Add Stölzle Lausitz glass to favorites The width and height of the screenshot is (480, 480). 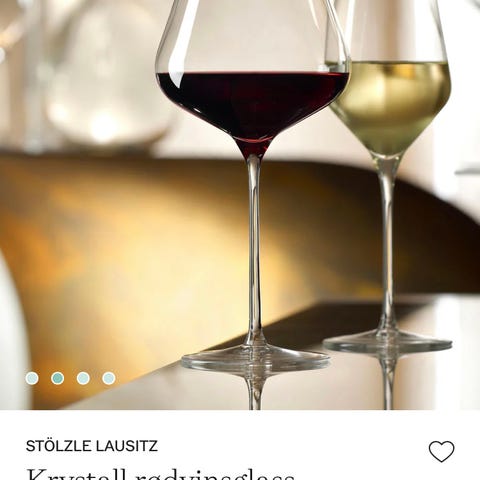pyautogui.click(x=441, y=451)
